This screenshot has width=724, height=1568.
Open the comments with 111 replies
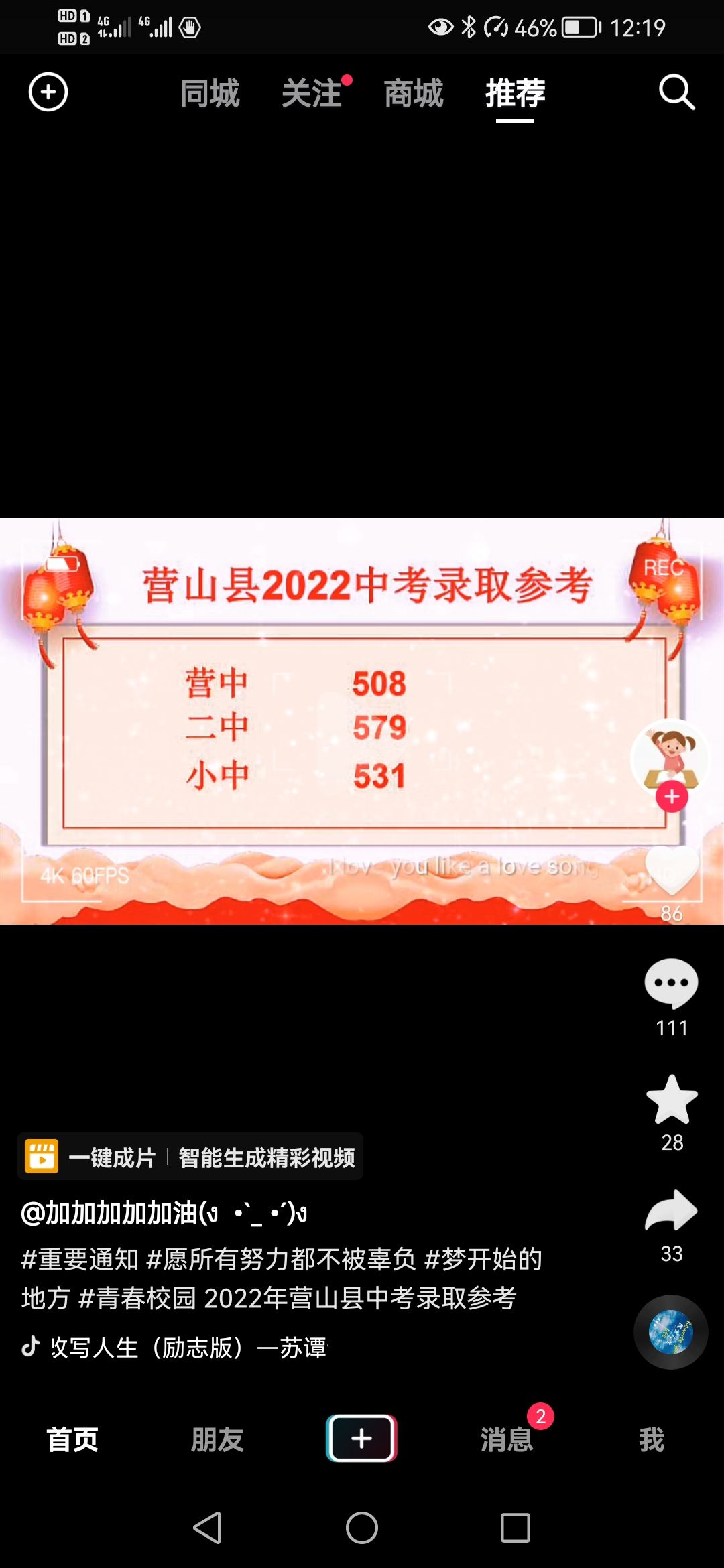(671, 984)
